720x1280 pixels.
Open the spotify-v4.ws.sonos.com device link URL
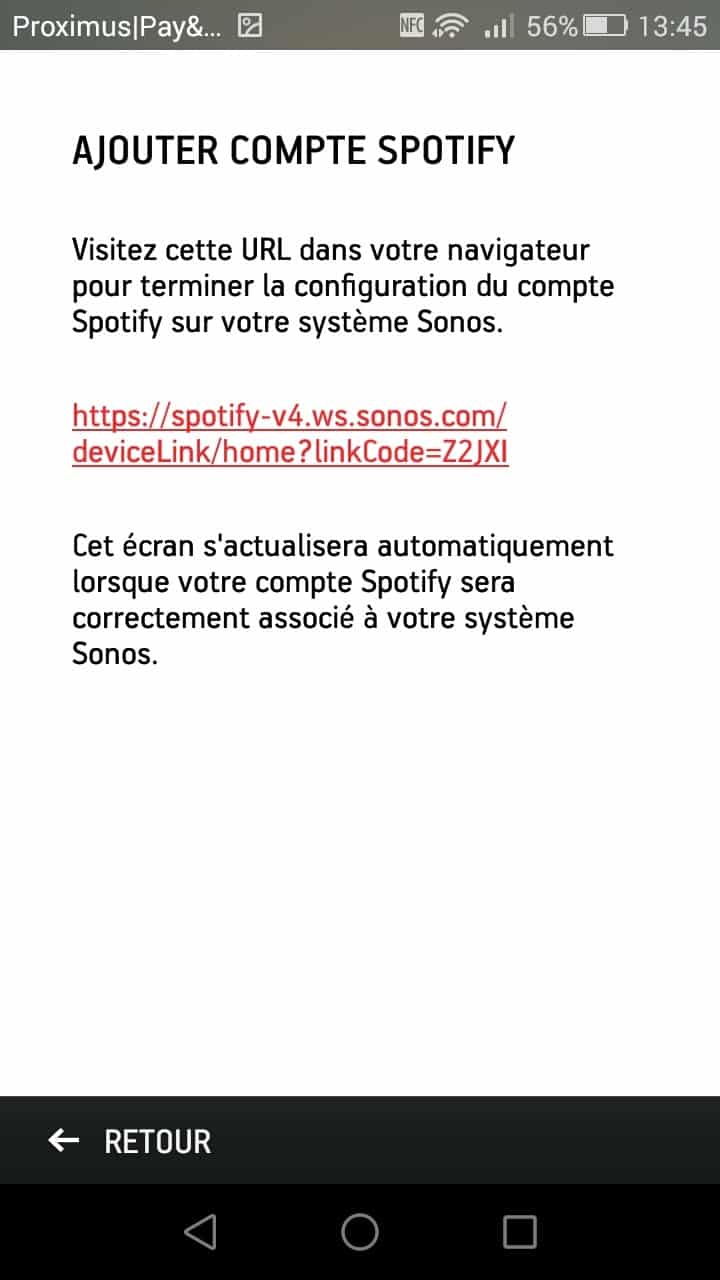(x=291, y=433)
